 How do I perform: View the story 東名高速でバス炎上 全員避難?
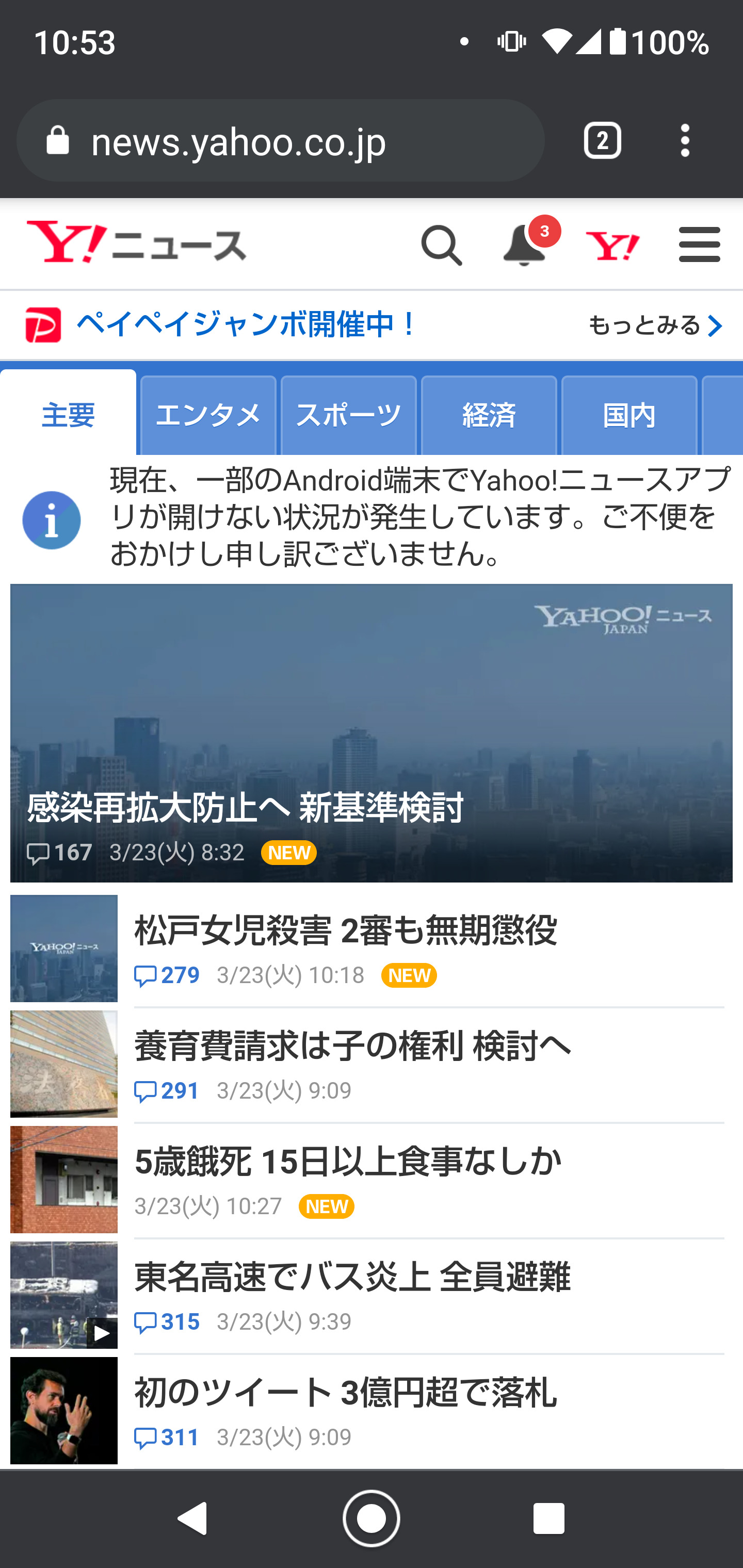click(352, 1278)
